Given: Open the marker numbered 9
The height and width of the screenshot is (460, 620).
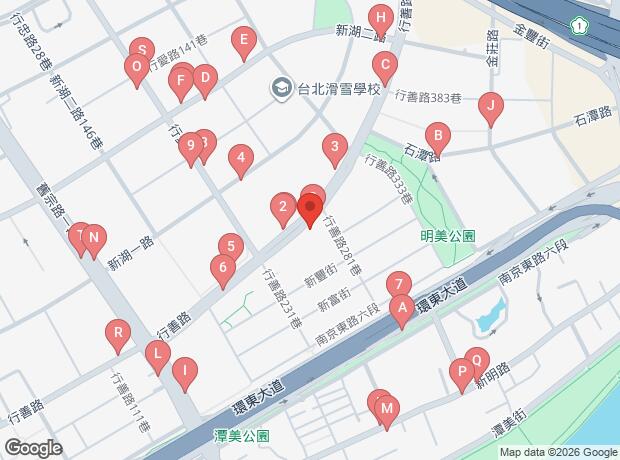Looking at the screenshot, I should (x=191, y=146).
